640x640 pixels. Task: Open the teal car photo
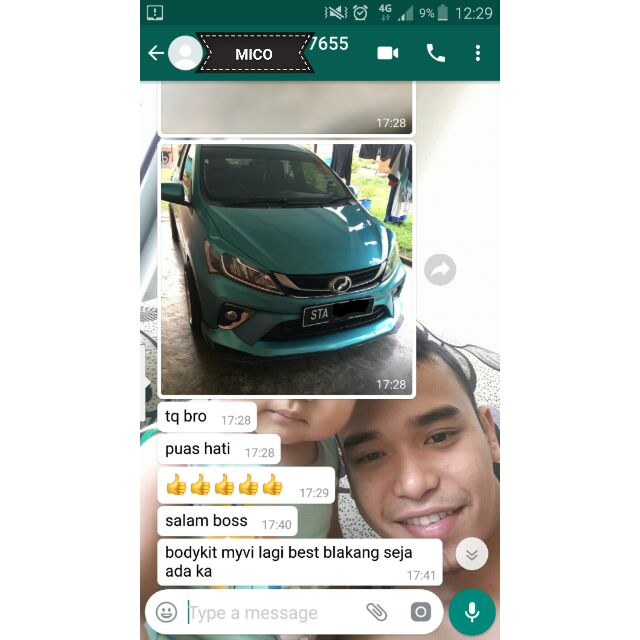tap(287, 268)
